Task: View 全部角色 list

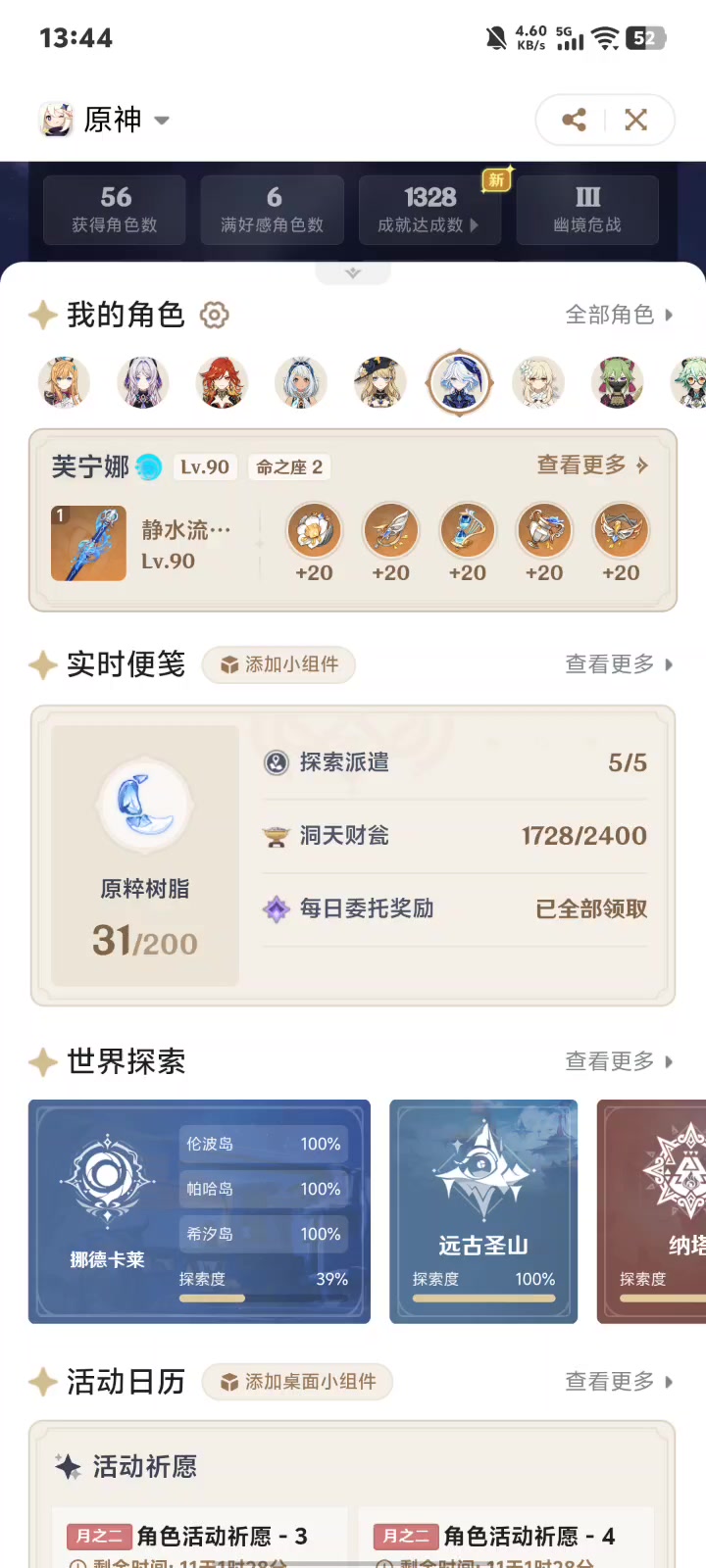Action: pyautogui.click(x=618, y=315)
